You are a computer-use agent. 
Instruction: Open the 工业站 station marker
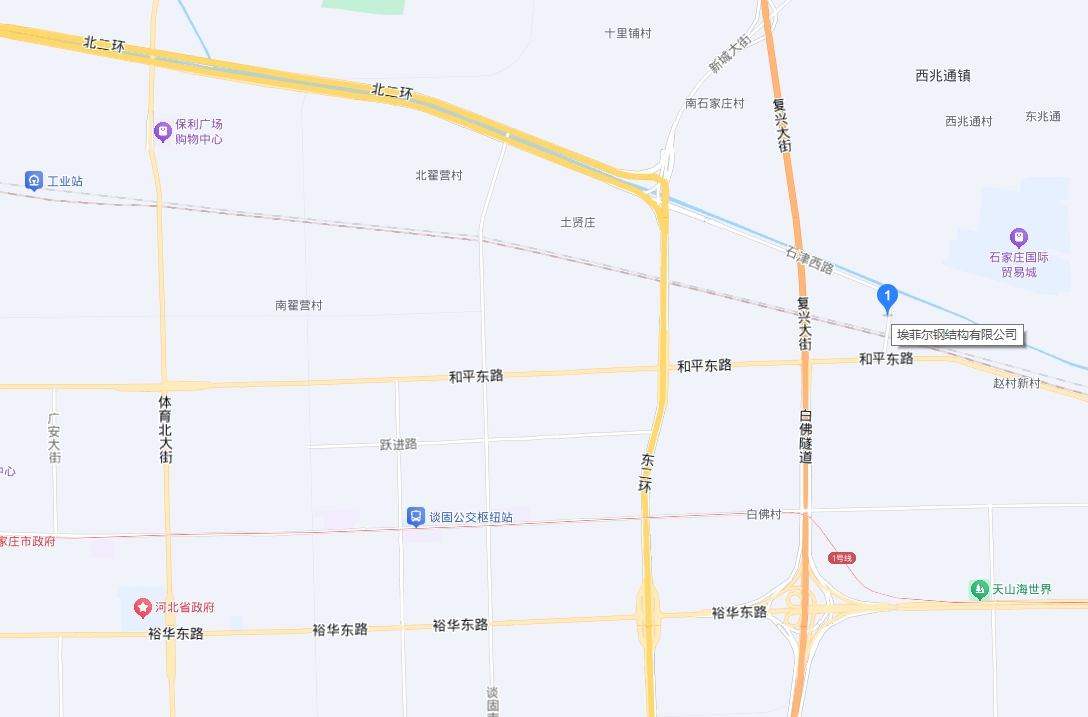pos(34,181)
